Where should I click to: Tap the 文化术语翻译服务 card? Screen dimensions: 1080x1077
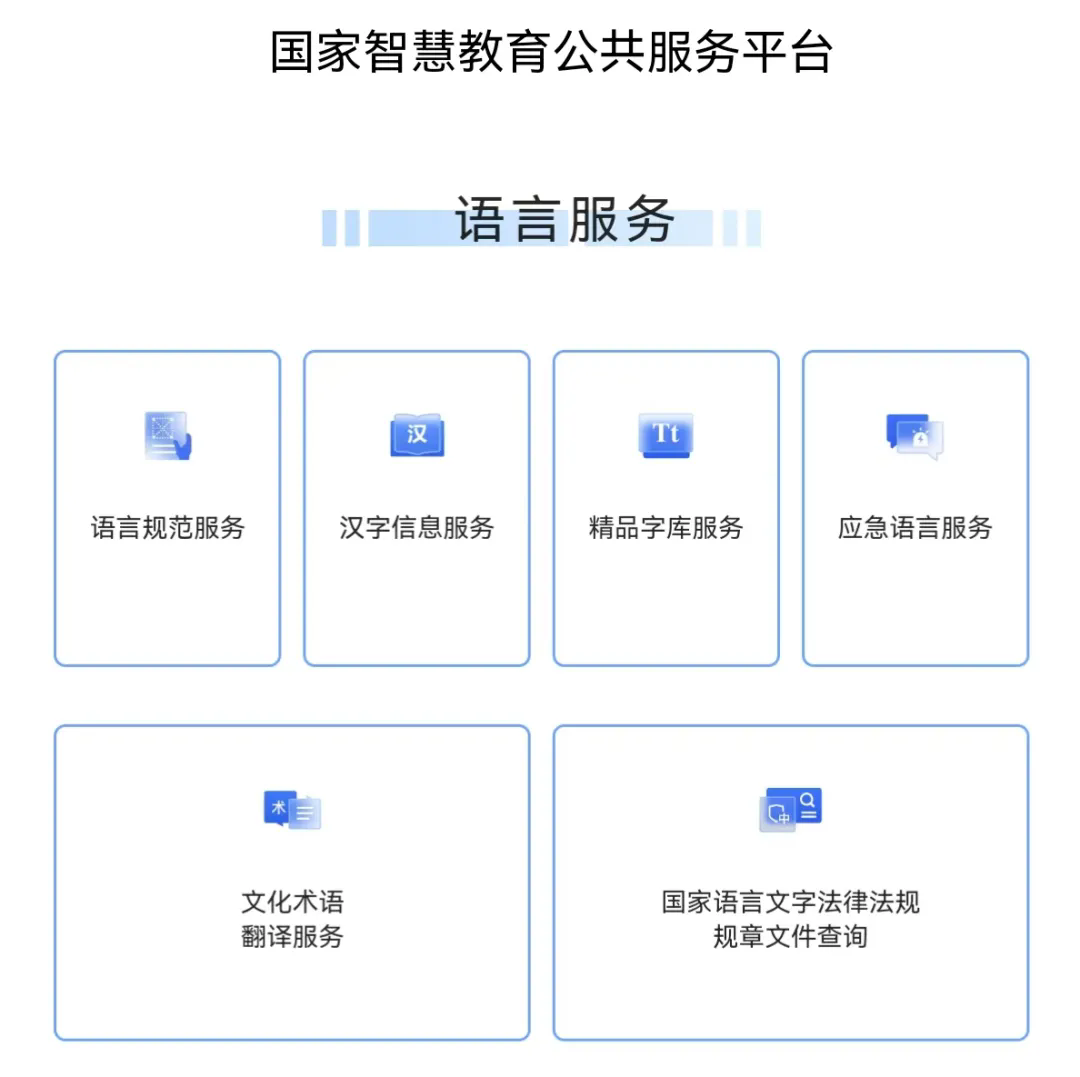tap(292, 882)
